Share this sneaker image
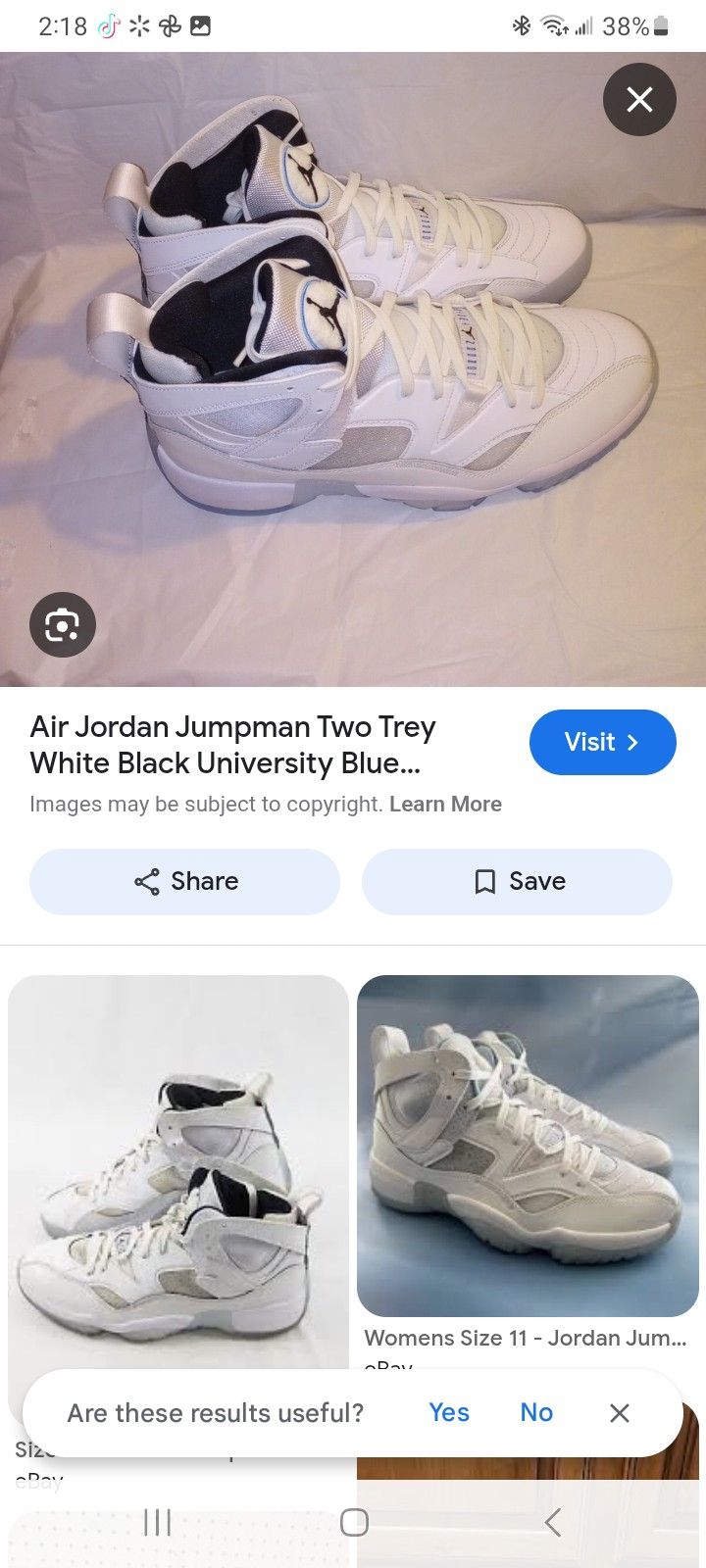The width and height of the screenshot is (706, 1568). 185,881
